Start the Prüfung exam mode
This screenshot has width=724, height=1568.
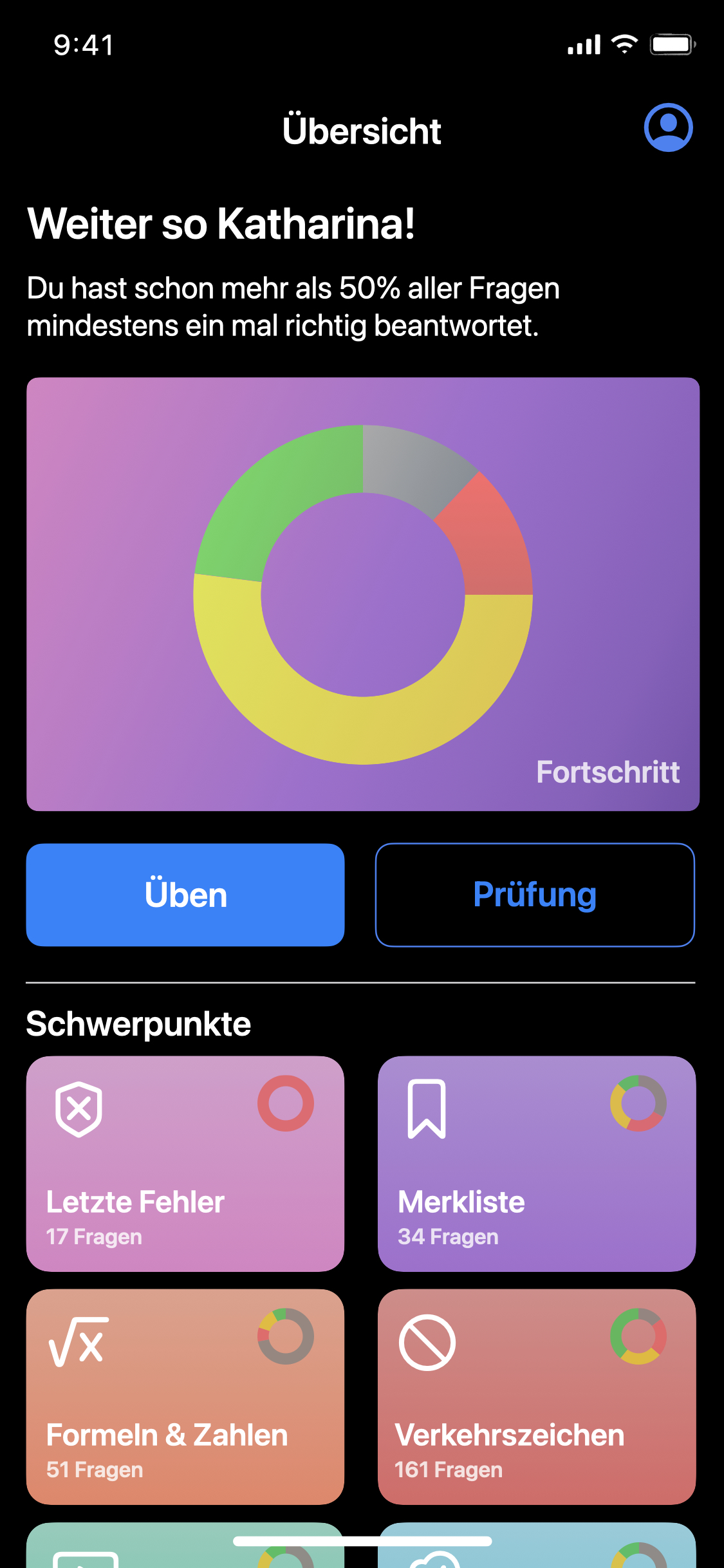pos(535,895)
